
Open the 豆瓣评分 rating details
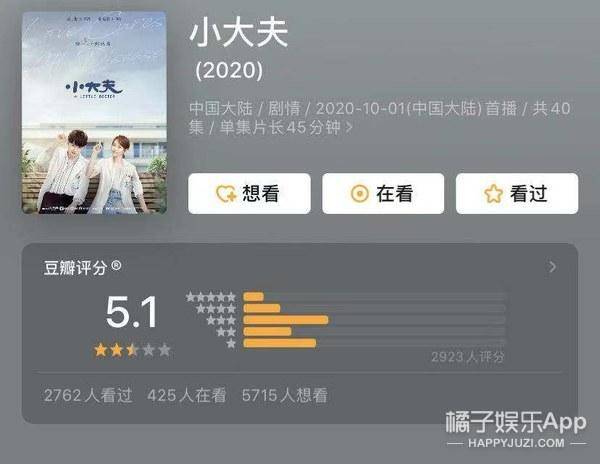point(552,267)
